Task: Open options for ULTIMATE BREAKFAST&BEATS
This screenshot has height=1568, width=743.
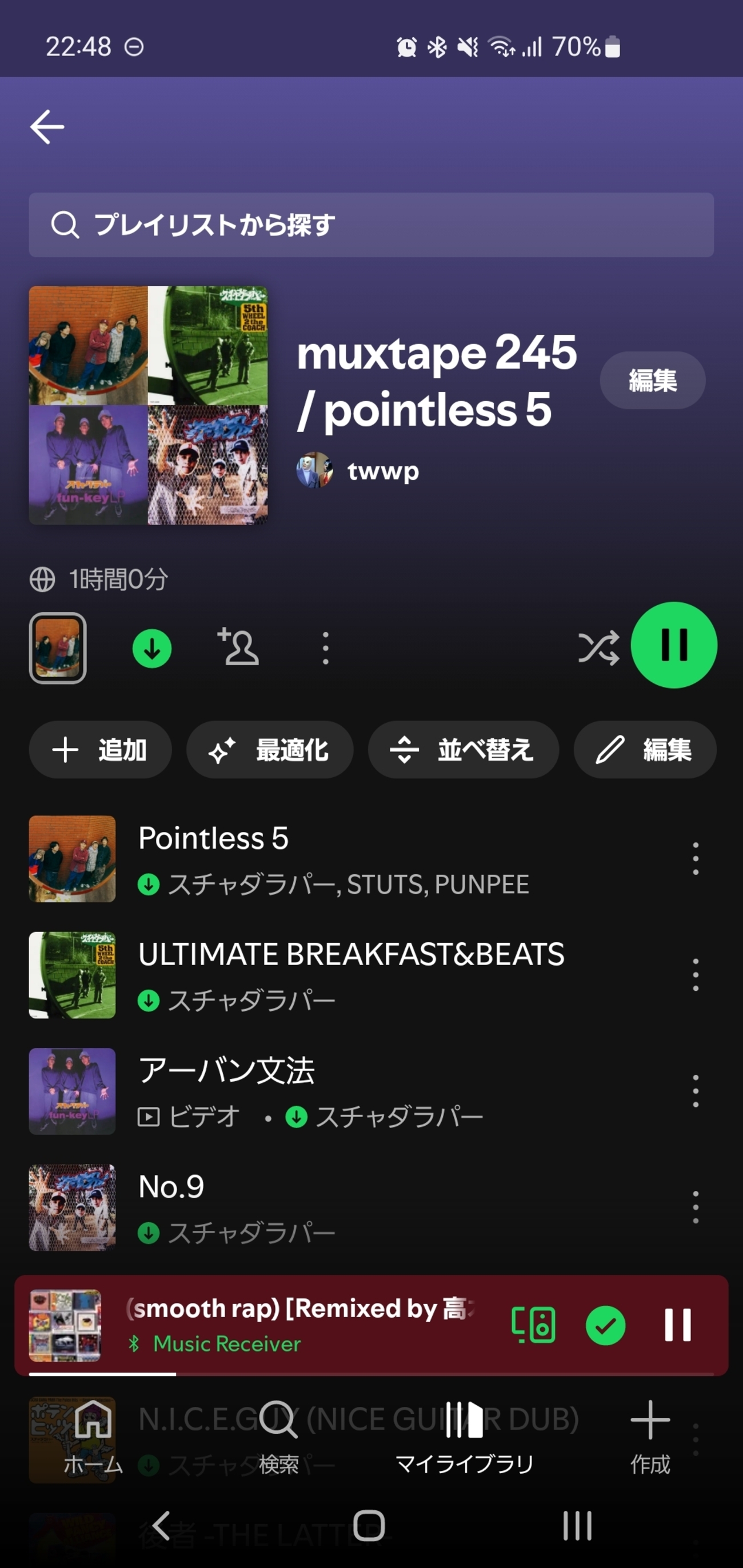Action: [x=696, y=974]
